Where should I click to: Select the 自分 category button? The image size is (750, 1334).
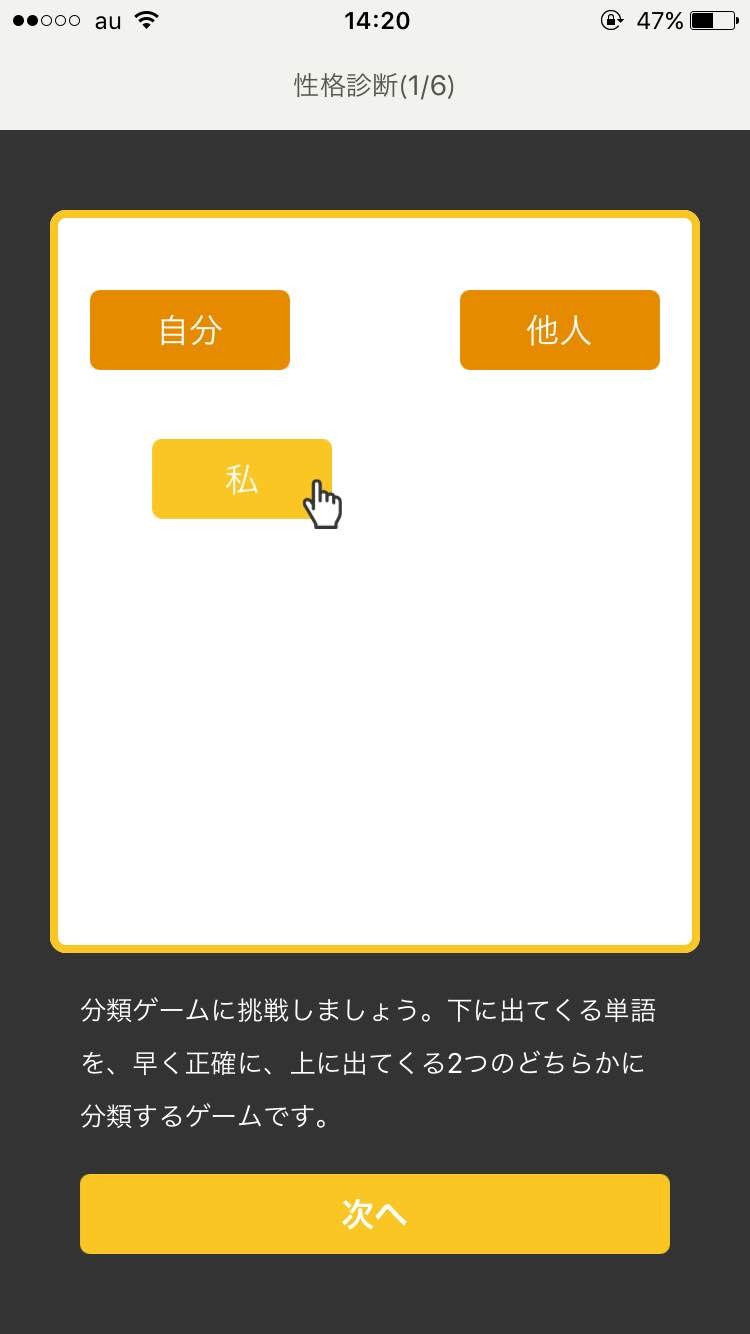190,330
